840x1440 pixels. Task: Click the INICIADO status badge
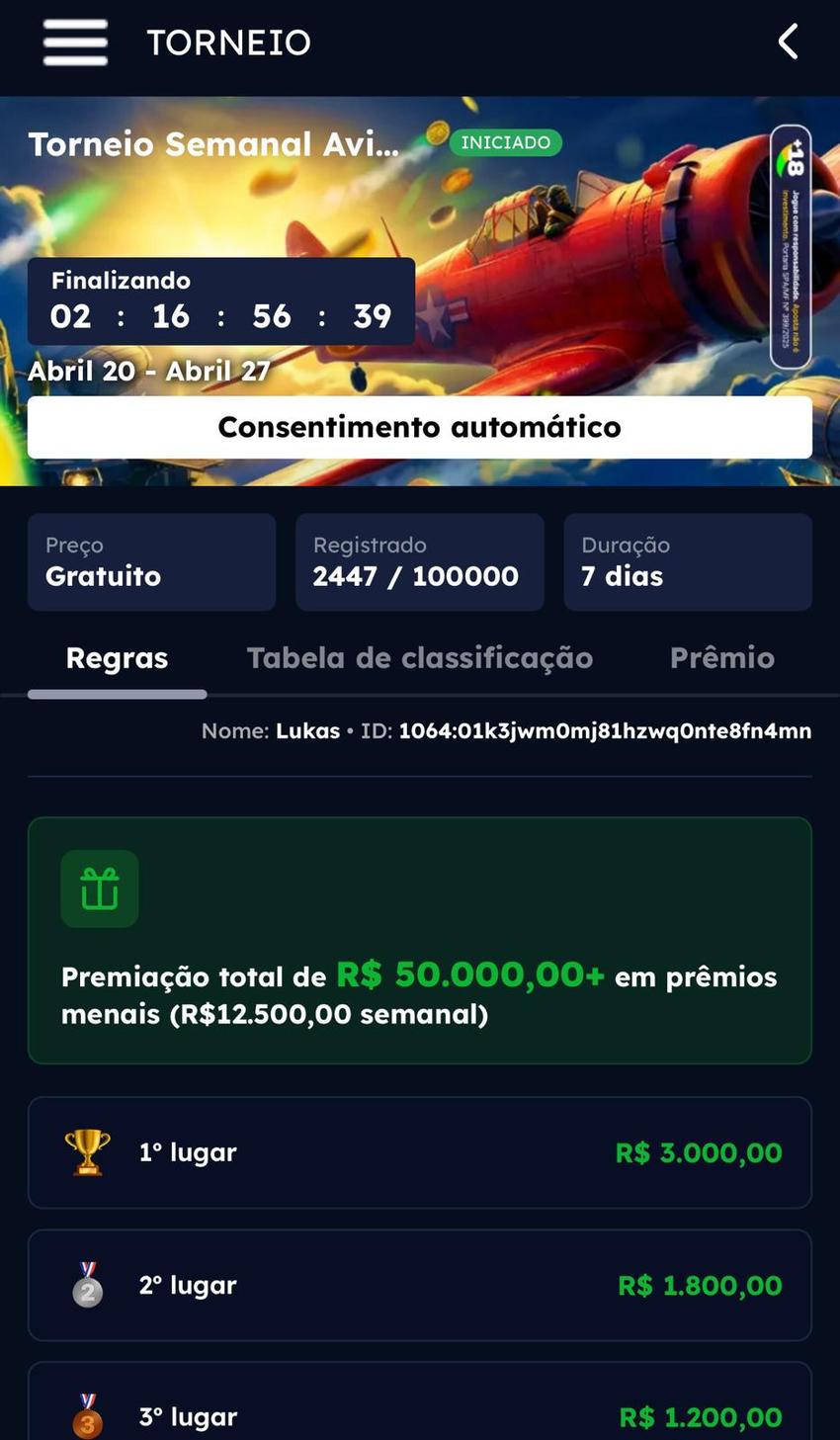[506, 142]
